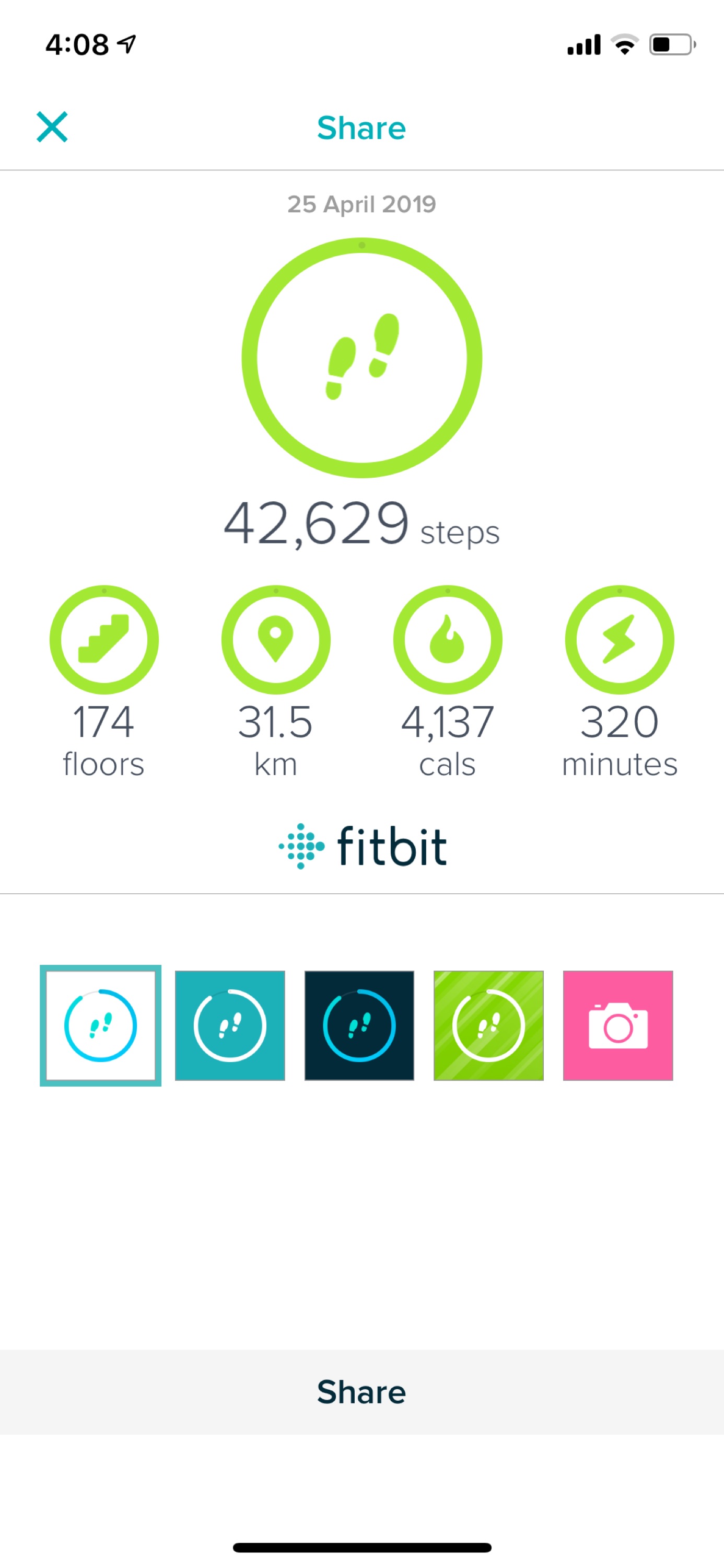The height and width of the screenshot is (1568, 724).
Task: Choose the teal background template
Action: coord(230,1025)
